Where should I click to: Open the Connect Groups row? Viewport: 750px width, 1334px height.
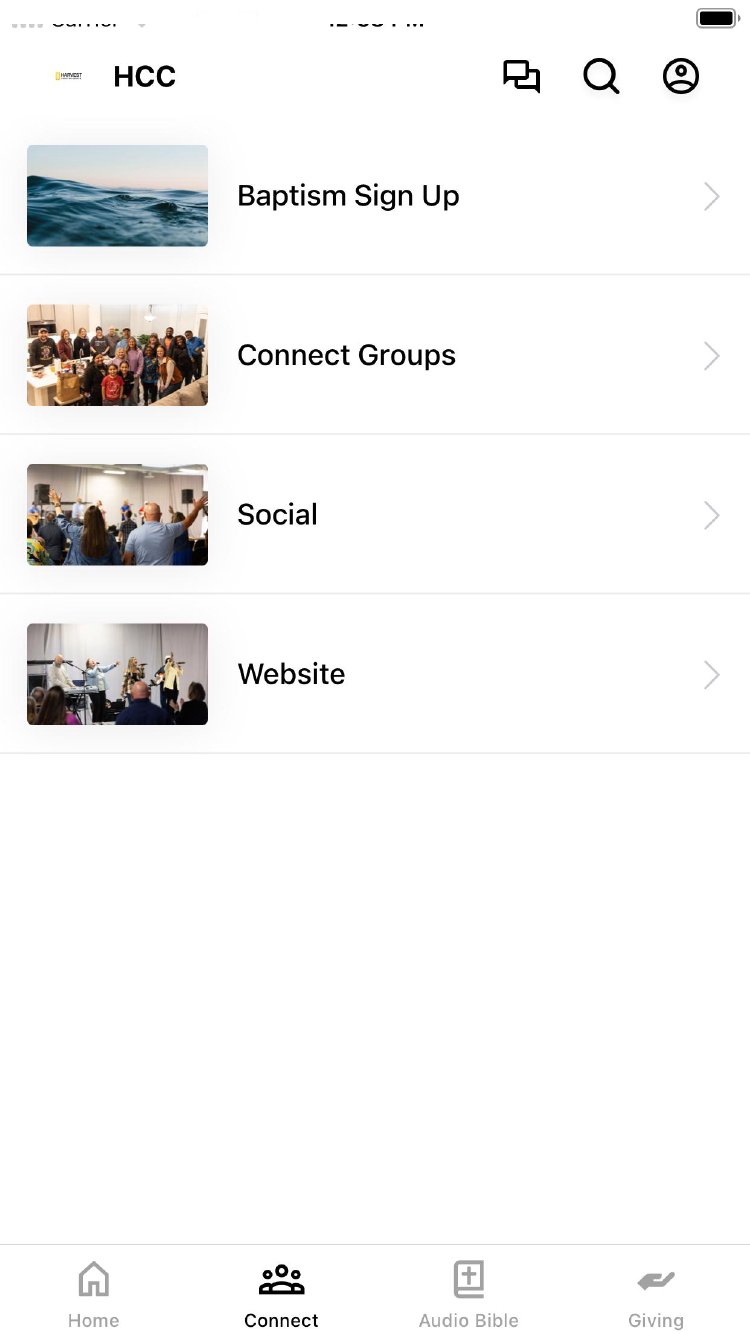click(375, 355)
